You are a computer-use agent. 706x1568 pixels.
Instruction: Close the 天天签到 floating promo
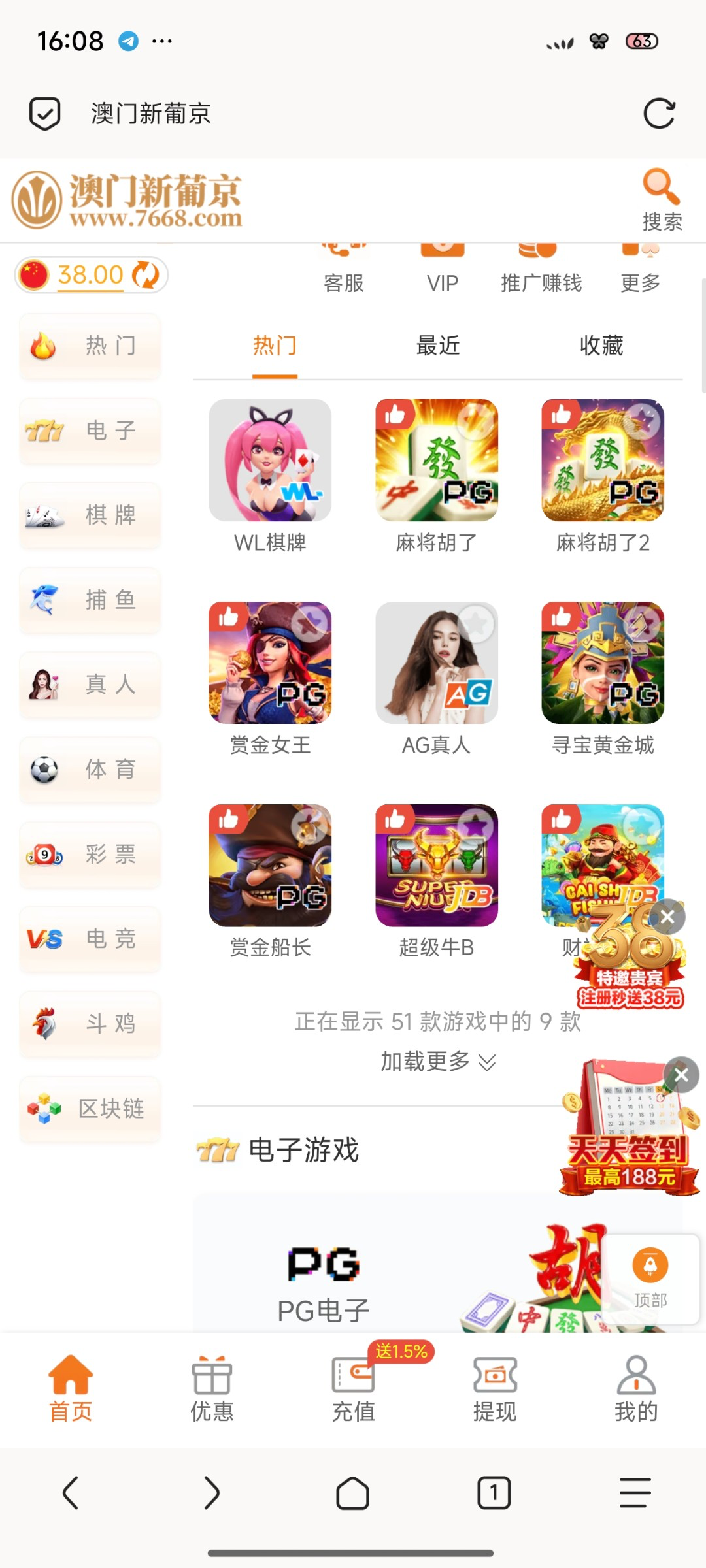(681, 1075)
